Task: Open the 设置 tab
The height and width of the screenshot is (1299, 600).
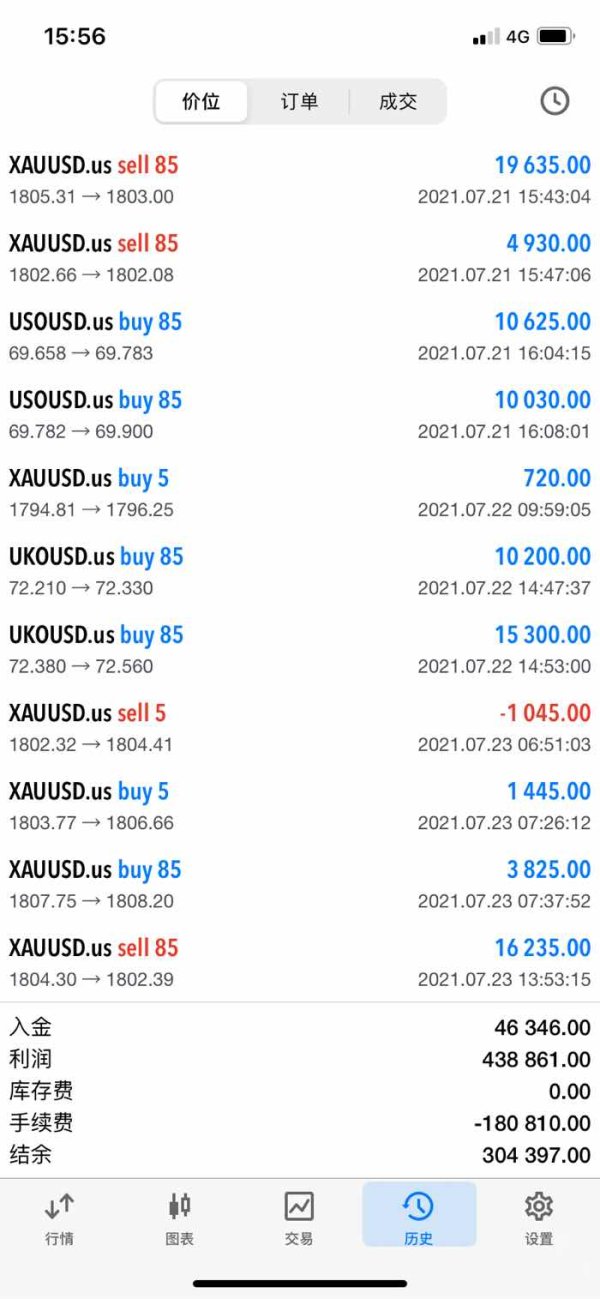Action: tap(539, 1217)
